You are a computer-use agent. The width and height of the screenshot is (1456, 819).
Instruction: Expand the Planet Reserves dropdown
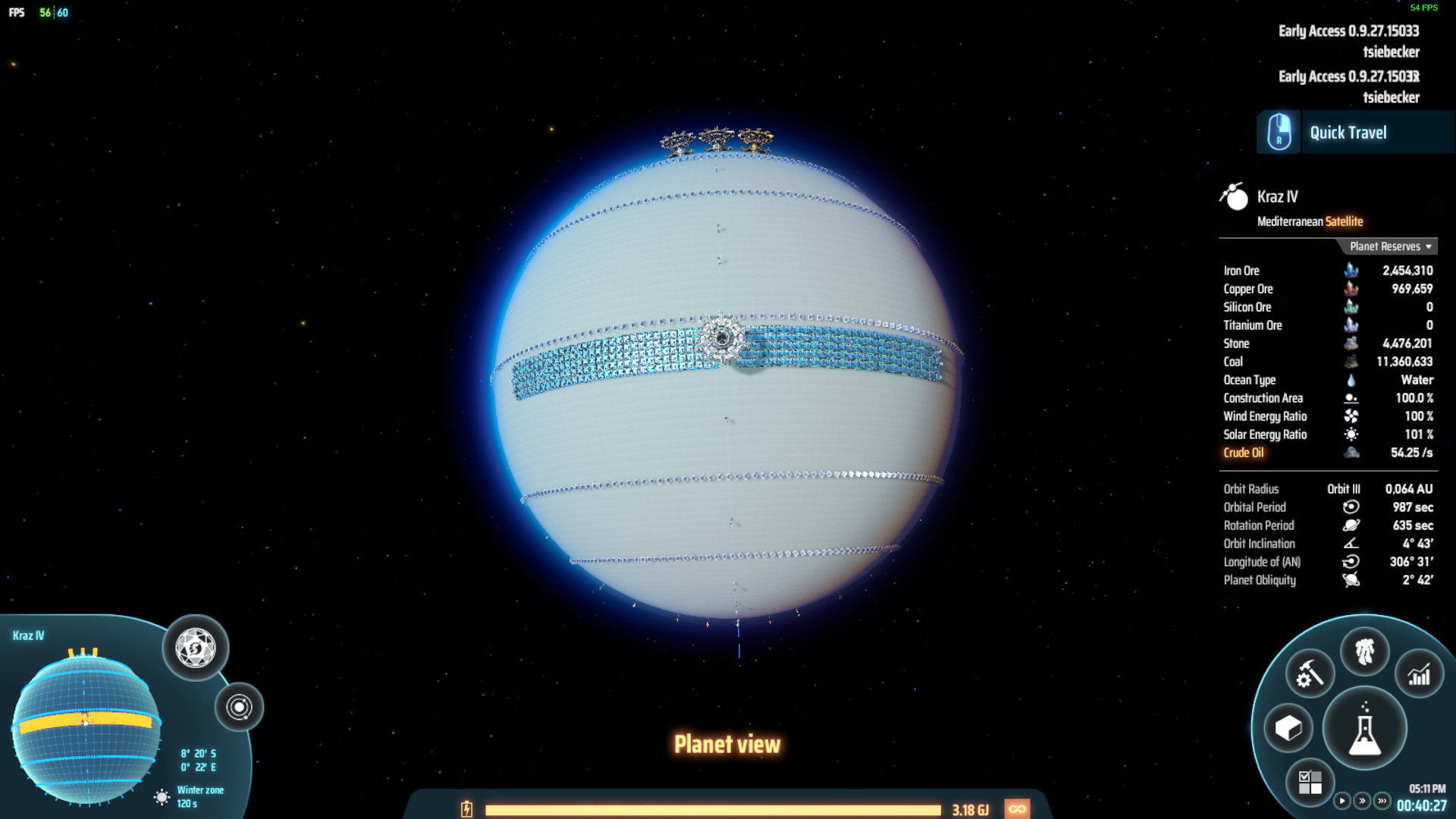coord(1390,246)
